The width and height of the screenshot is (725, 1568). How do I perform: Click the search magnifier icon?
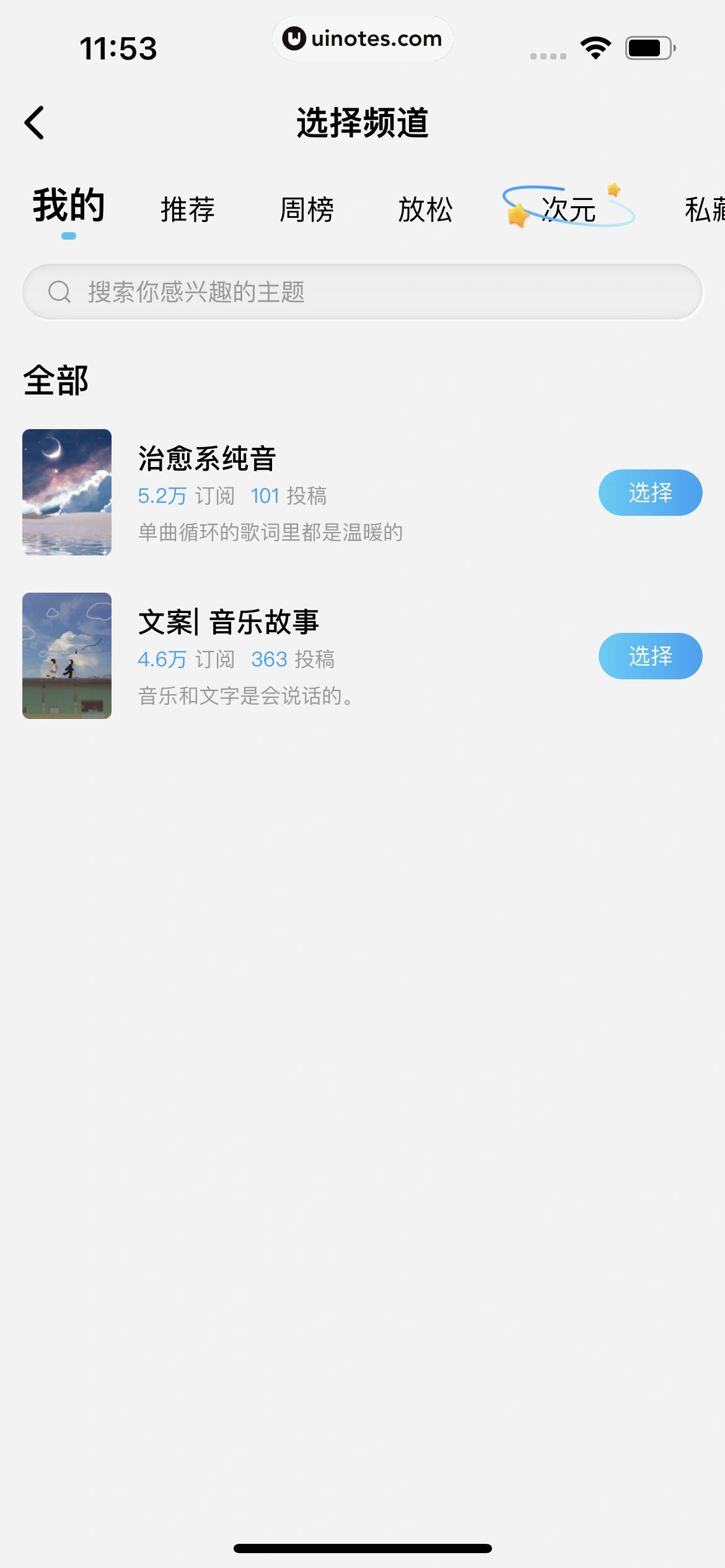tap(59, 291)
